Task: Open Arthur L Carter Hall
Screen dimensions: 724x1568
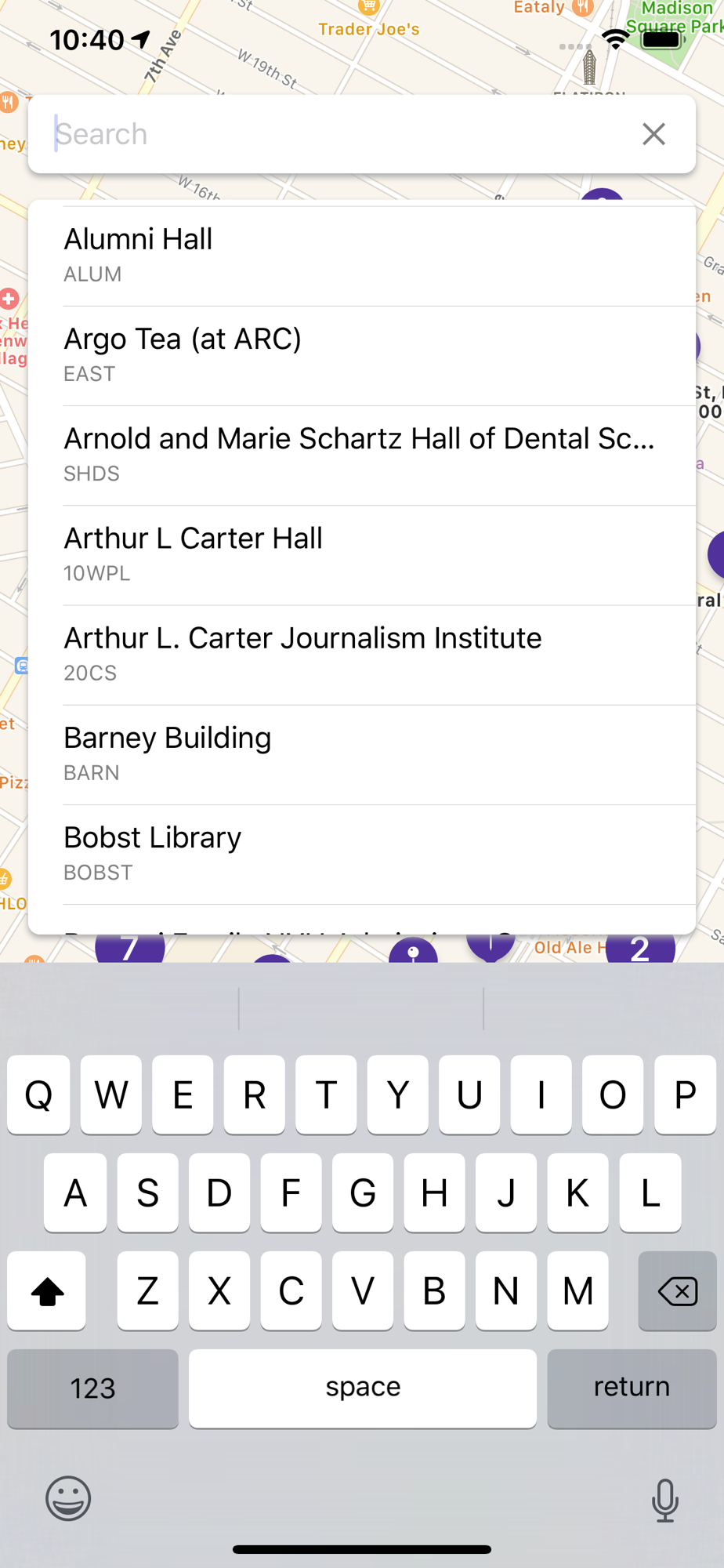Action: (362, 555)
